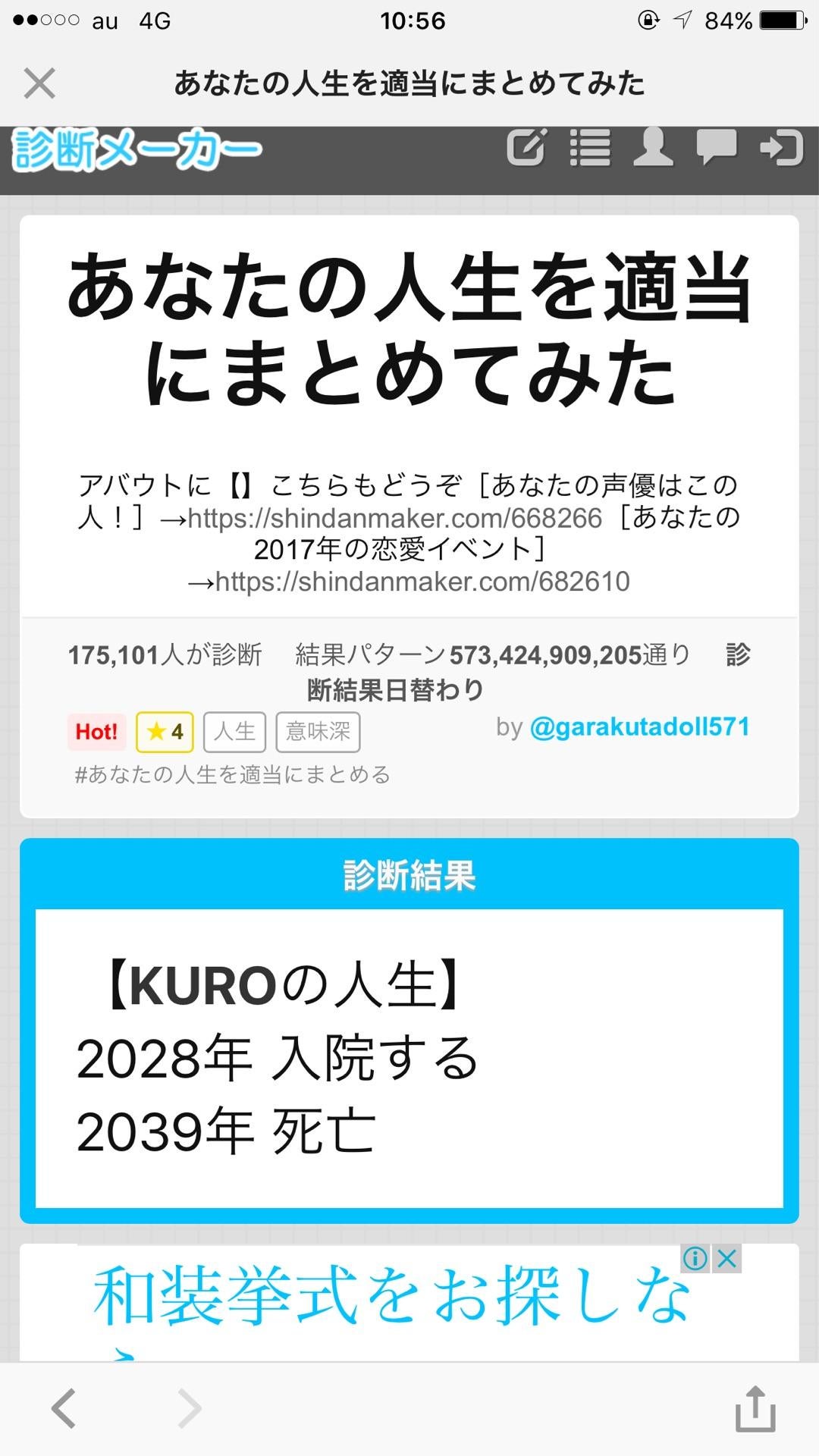Screen dimensions: 819x1456
Task: View ad info via the i icon
Action: [x=695, y=1259]
